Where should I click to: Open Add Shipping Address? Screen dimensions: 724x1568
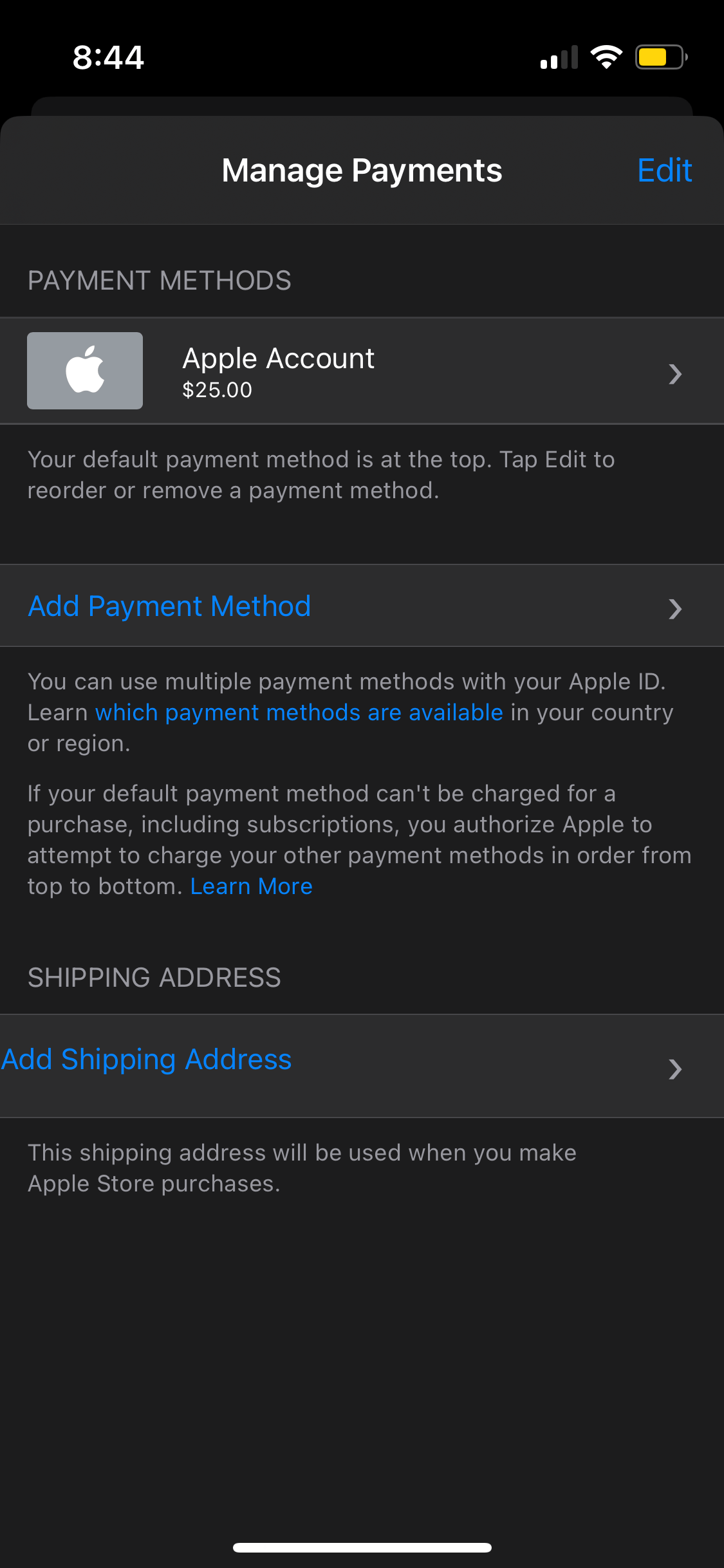(146, 1059)
